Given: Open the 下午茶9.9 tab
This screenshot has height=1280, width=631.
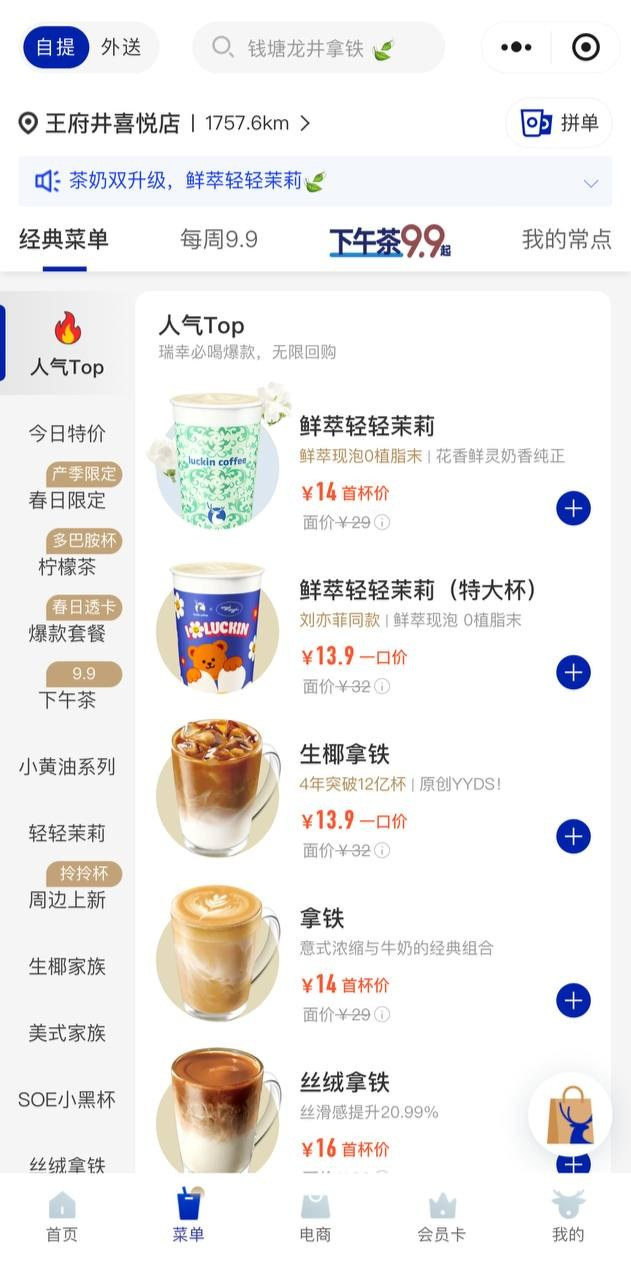Looking at the screenshot, I should [x=390, y=241].
